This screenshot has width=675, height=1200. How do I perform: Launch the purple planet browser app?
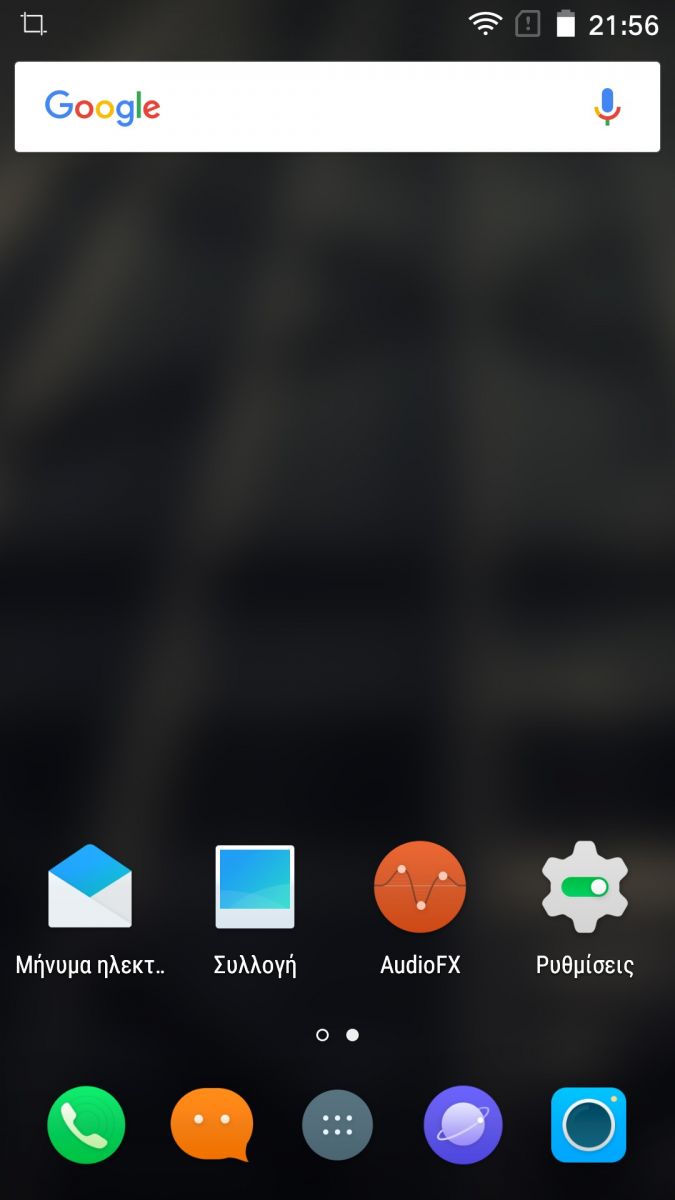coord(463,1125)
